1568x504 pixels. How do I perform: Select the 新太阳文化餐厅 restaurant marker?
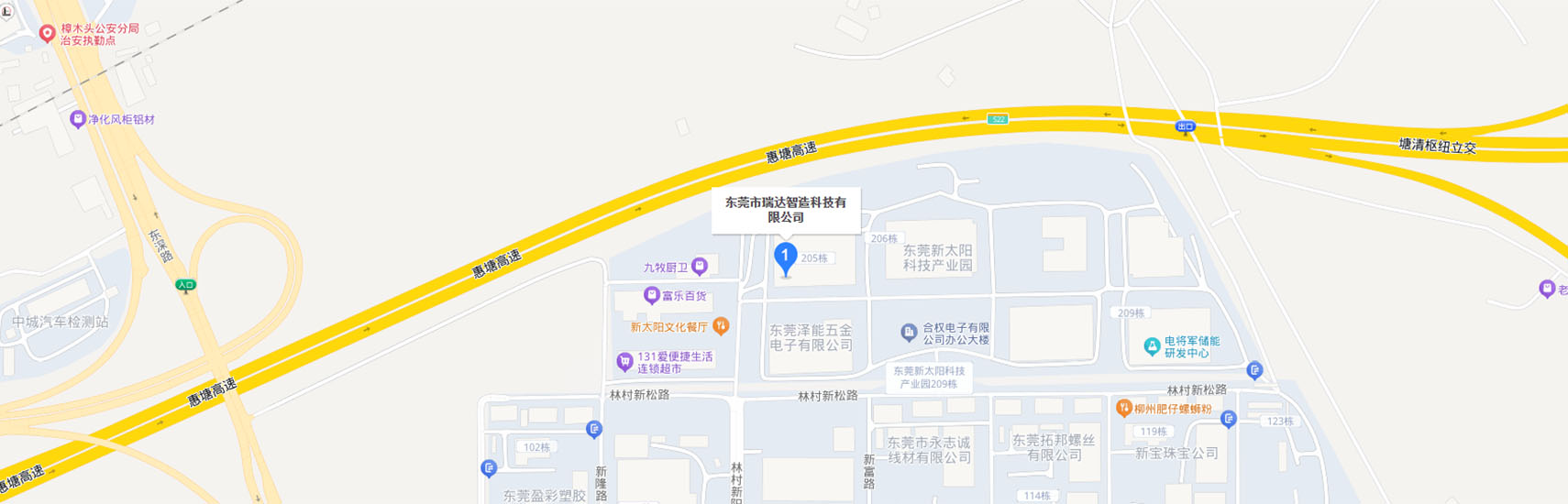coord(721,326)
